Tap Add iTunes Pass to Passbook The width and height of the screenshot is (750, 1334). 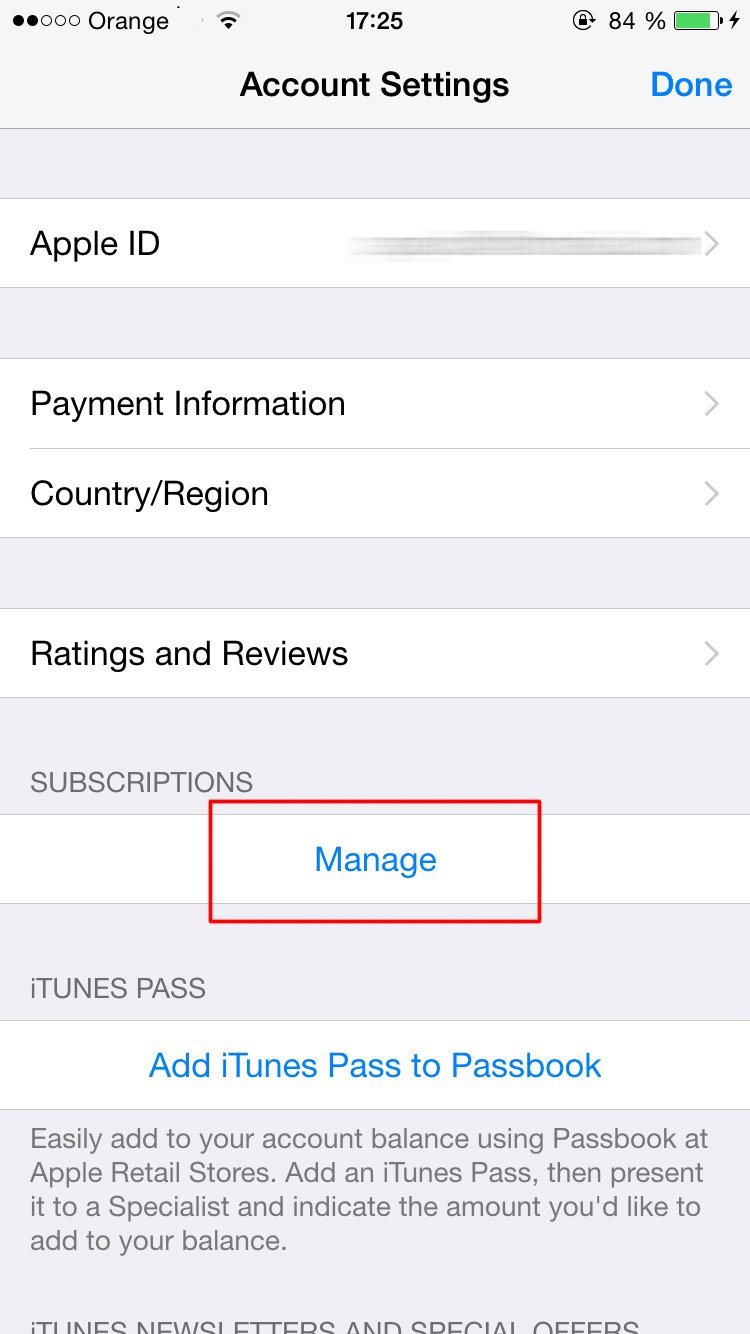(x=375, y=1065)
